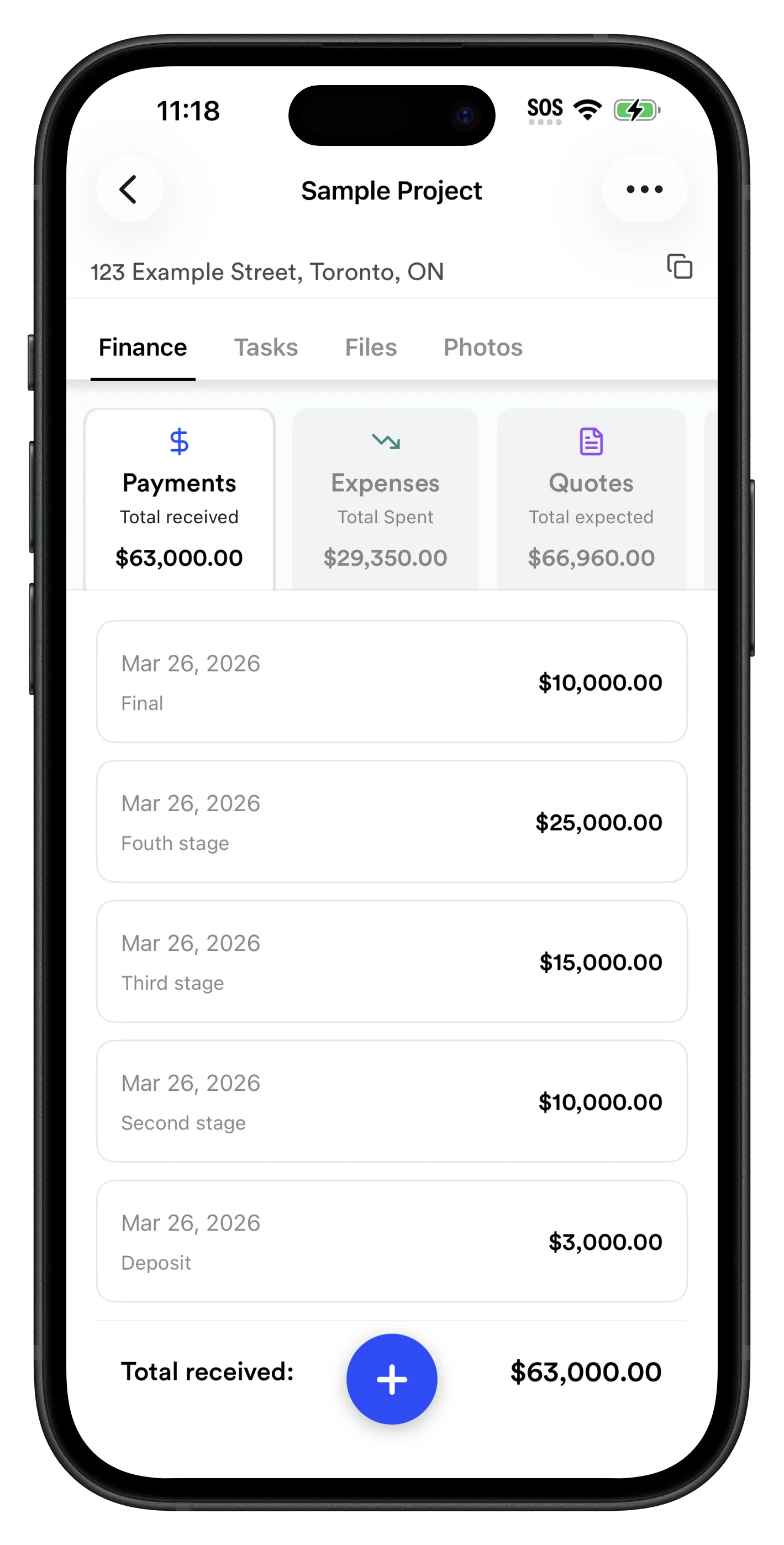Tap the Deposit payment entry

(x=392, y=1242)
